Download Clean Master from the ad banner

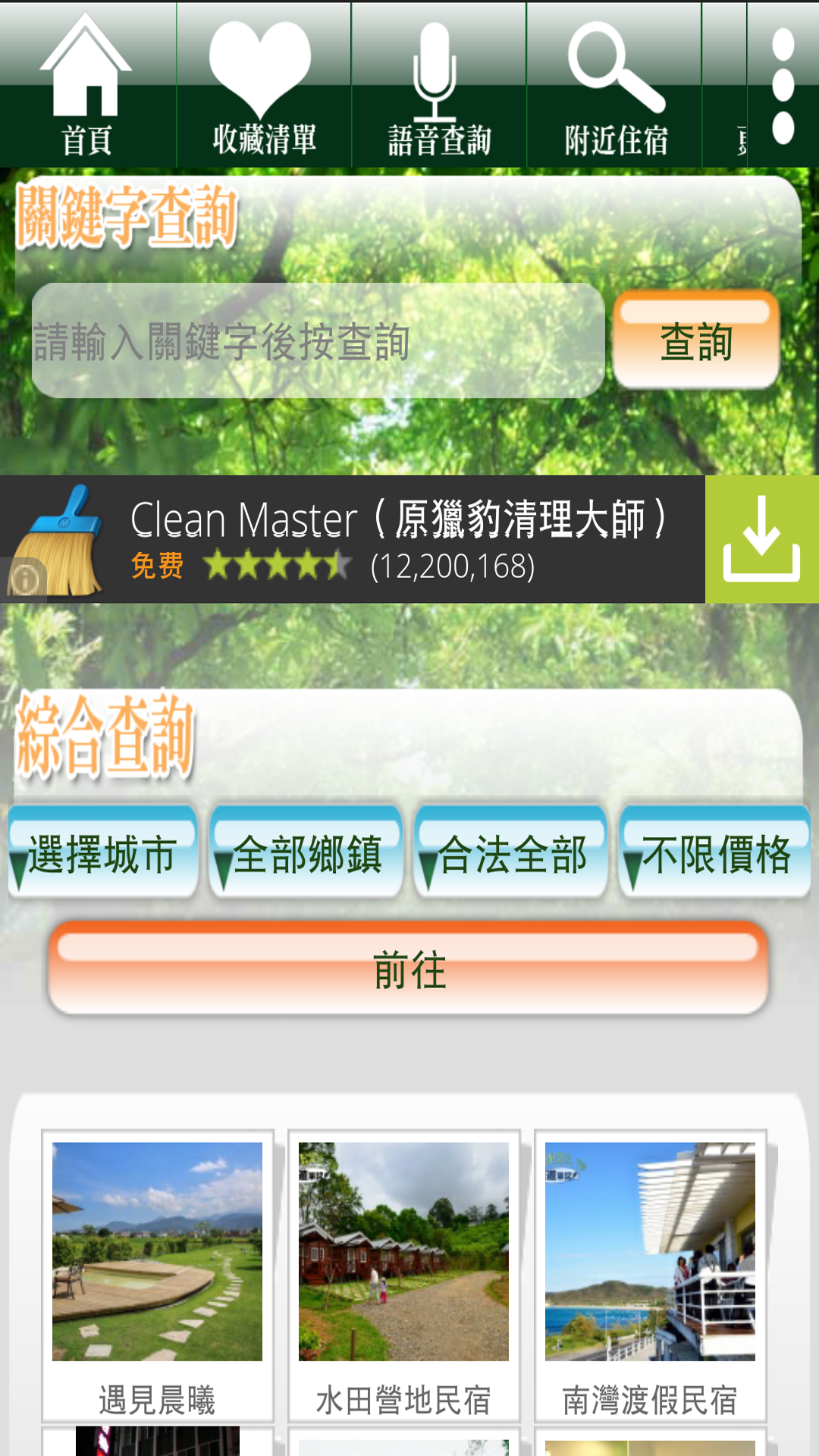(761, 539)
